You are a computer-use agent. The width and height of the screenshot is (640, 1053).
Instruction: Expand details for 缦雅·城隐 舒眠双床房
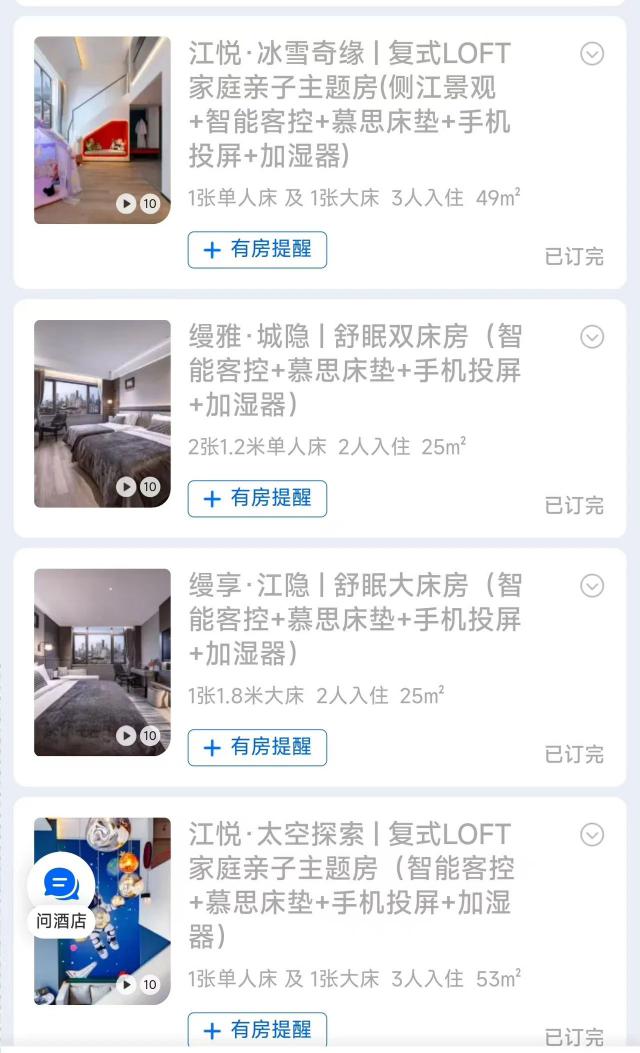pyautogui.click(x=592, y=337)
